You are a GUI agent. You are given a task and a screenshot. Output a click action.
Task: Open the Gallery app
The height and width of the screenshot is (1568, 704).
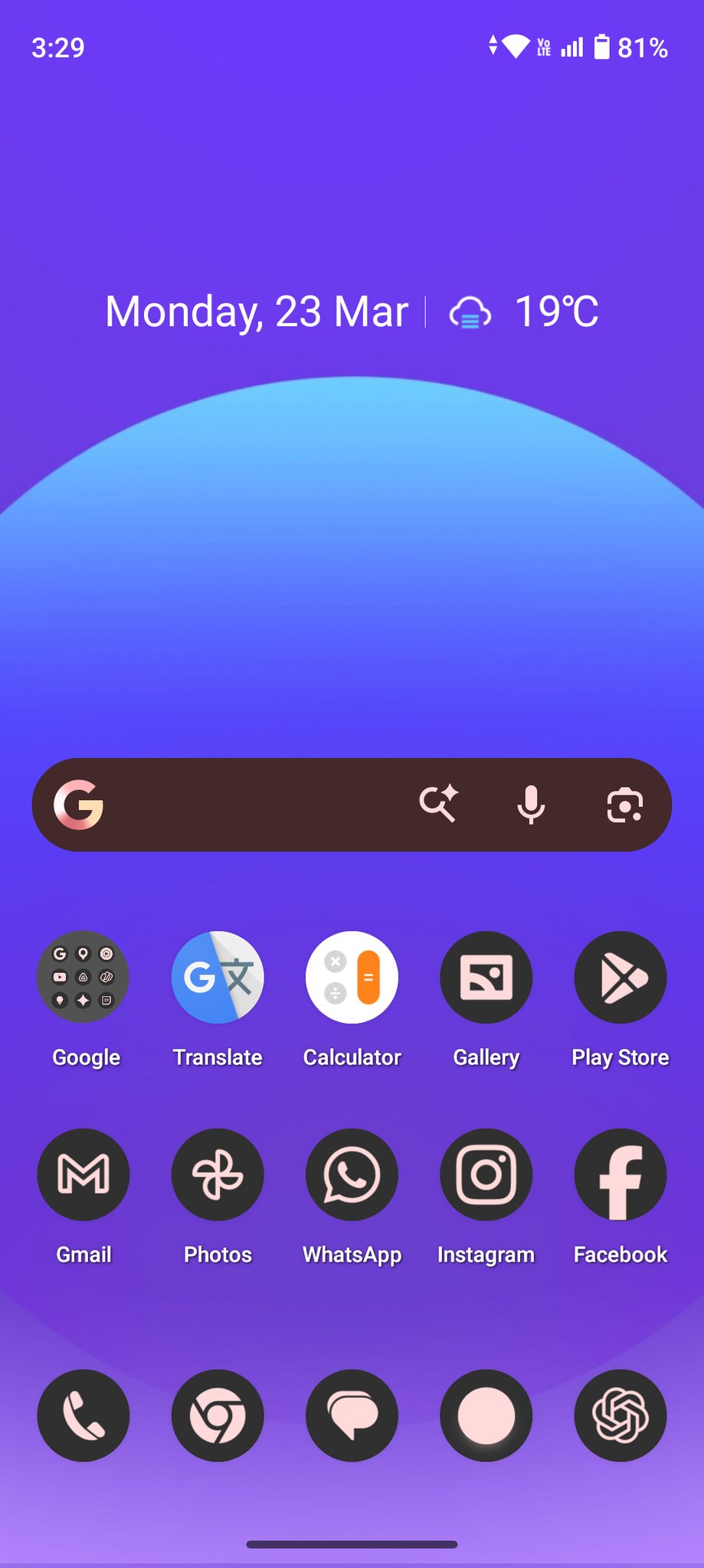tap(486, 977)
